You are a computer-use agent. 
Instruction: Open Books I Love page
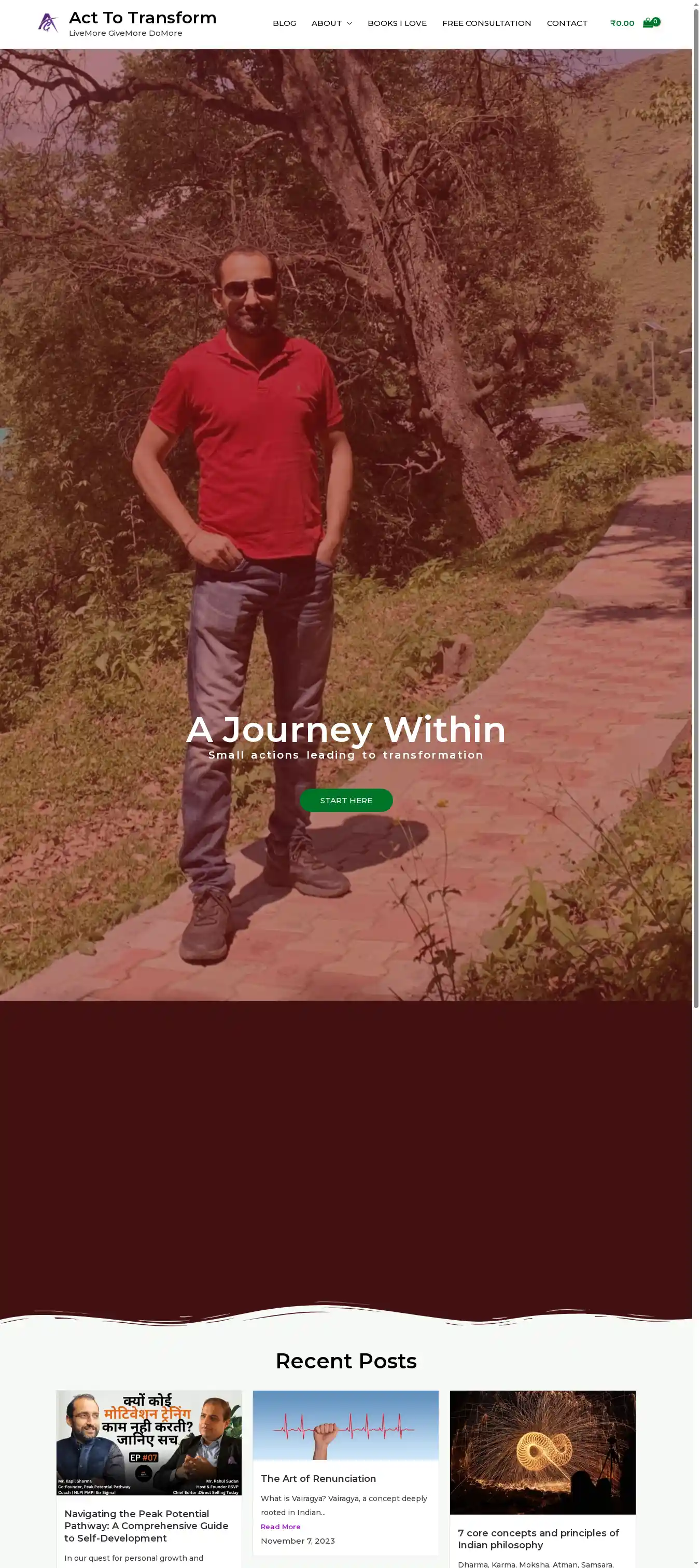coord(397,23)
